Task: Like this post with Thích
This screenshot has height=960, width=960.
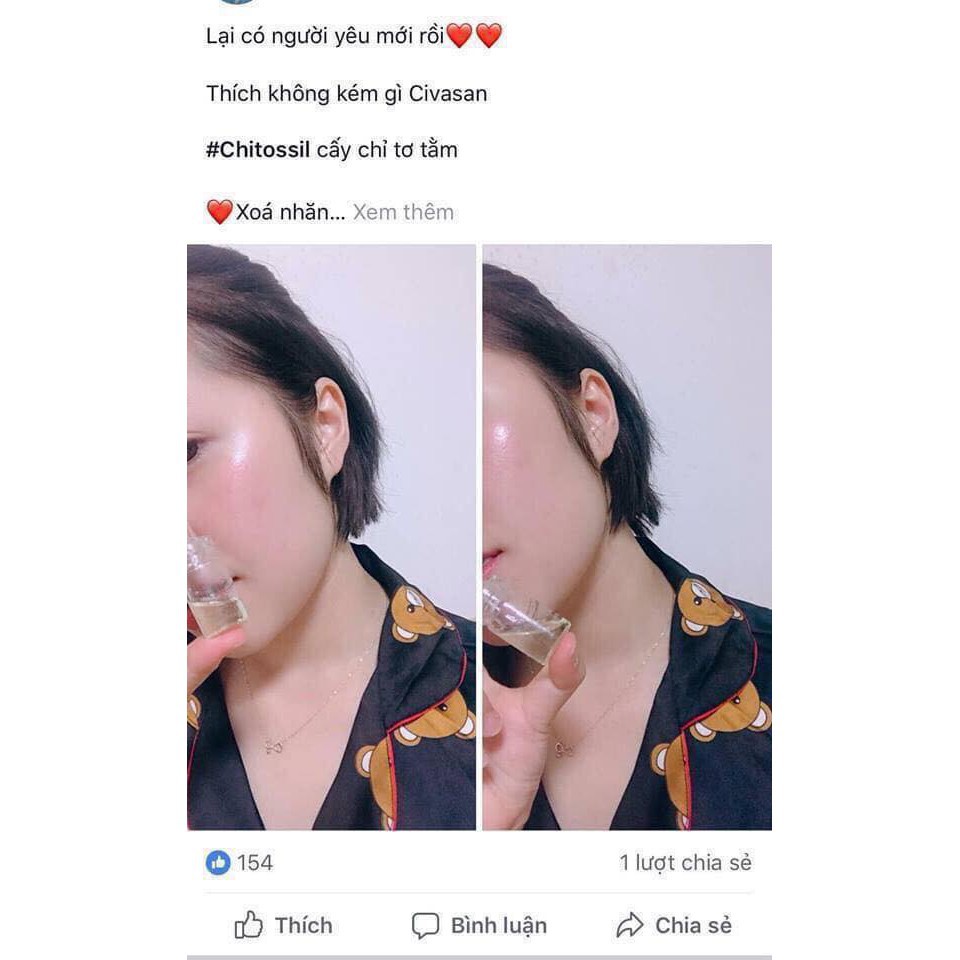Action: tap(283, 925)
